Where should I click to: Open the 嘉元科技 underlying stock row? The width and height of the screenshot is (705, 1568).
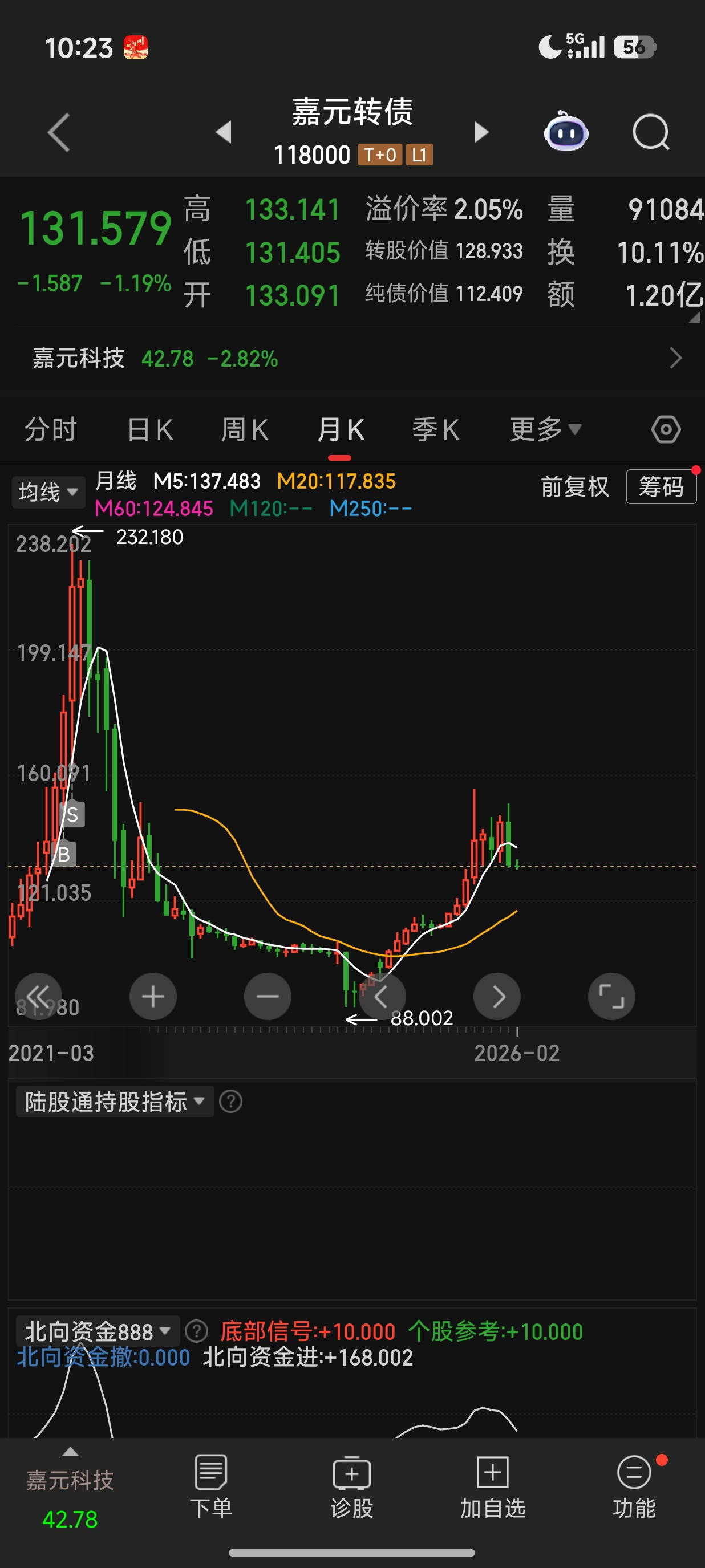coord(352,359)
